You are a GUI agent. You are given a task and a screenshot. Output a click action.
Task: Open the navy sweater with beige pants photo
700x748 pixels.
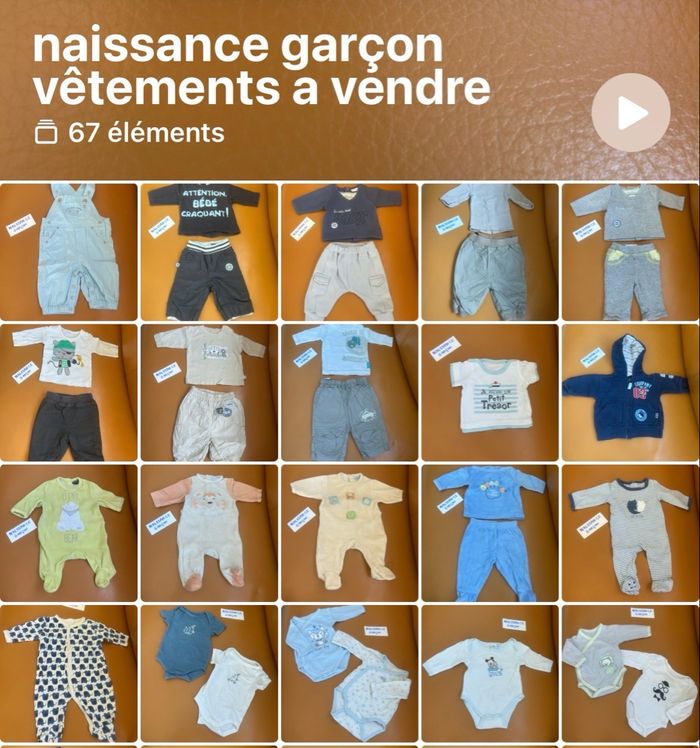348,251
